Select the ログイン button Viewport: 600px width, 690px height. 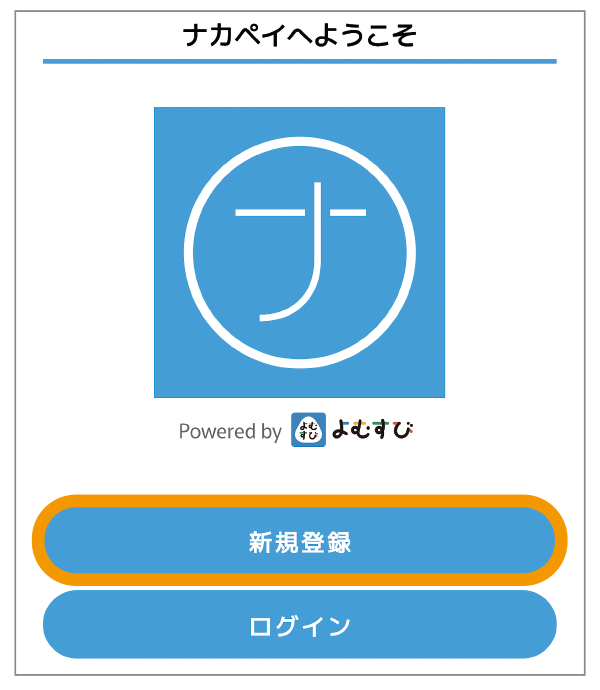point(300,625)
